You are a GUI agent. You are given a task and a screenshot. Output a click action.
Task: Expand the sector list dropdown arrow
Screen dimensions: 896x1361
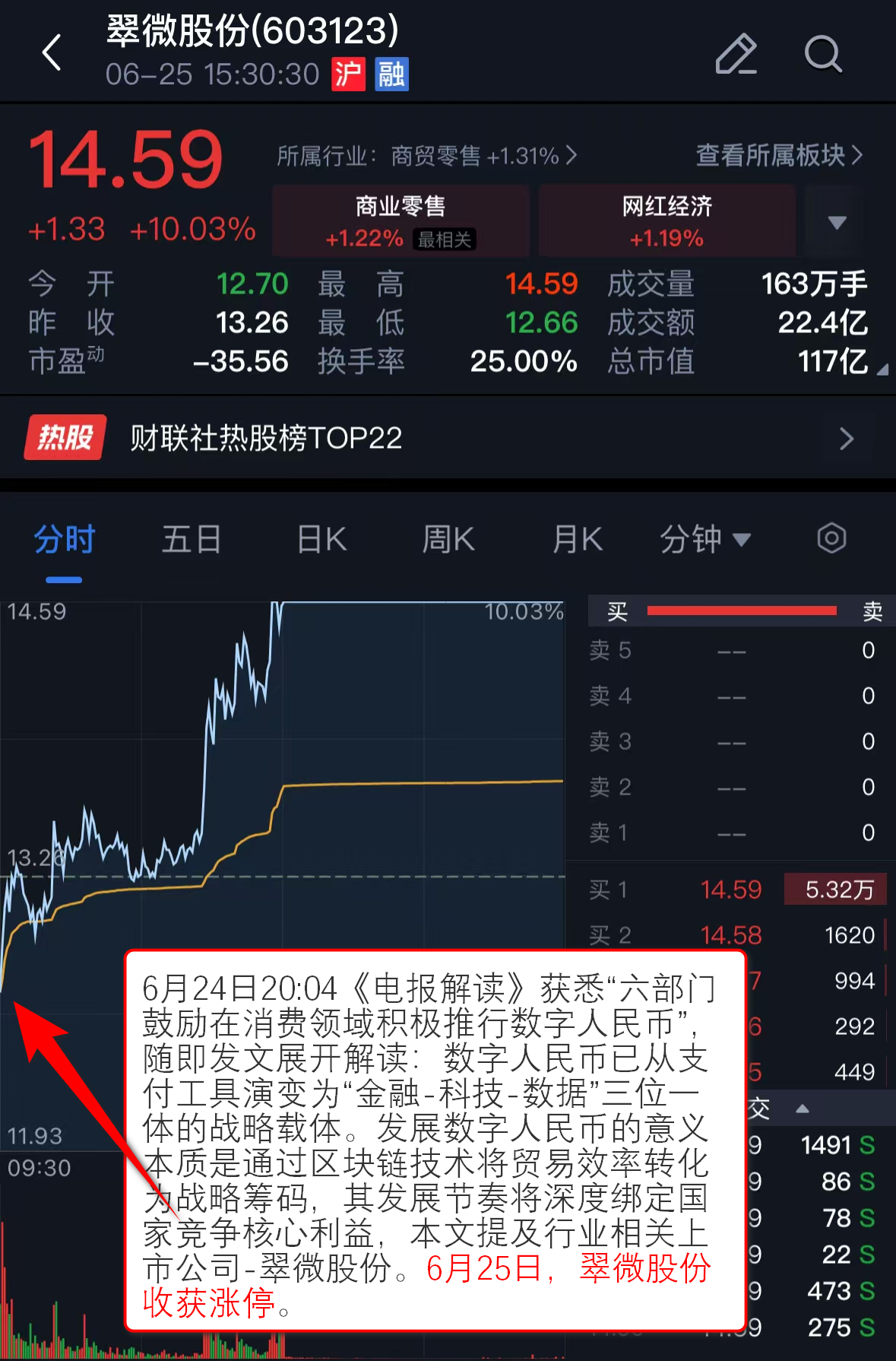click(x=837, y=222)
